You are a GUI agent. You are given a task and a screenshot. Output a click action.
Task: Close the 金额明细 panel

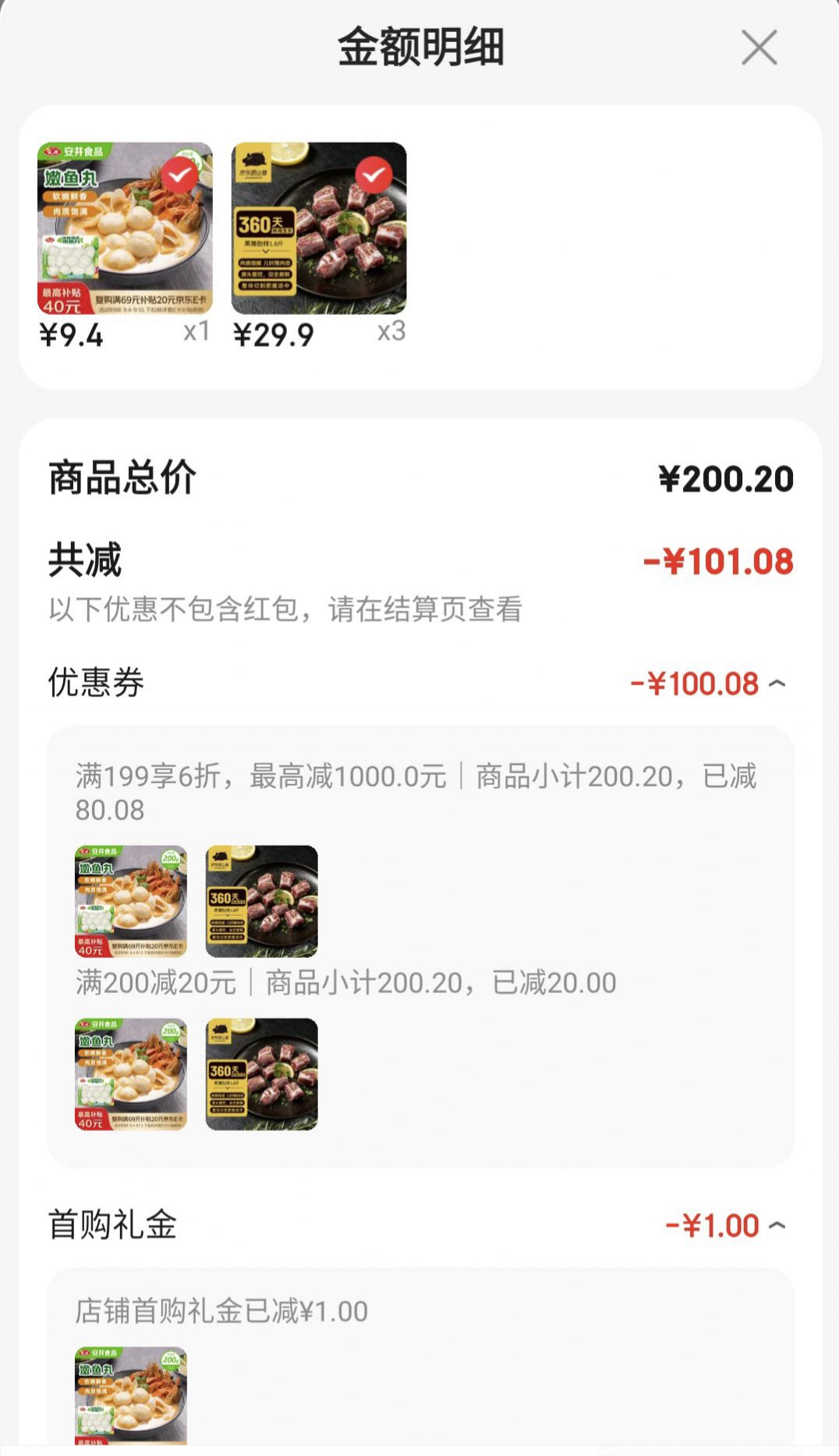coord(759,48)
